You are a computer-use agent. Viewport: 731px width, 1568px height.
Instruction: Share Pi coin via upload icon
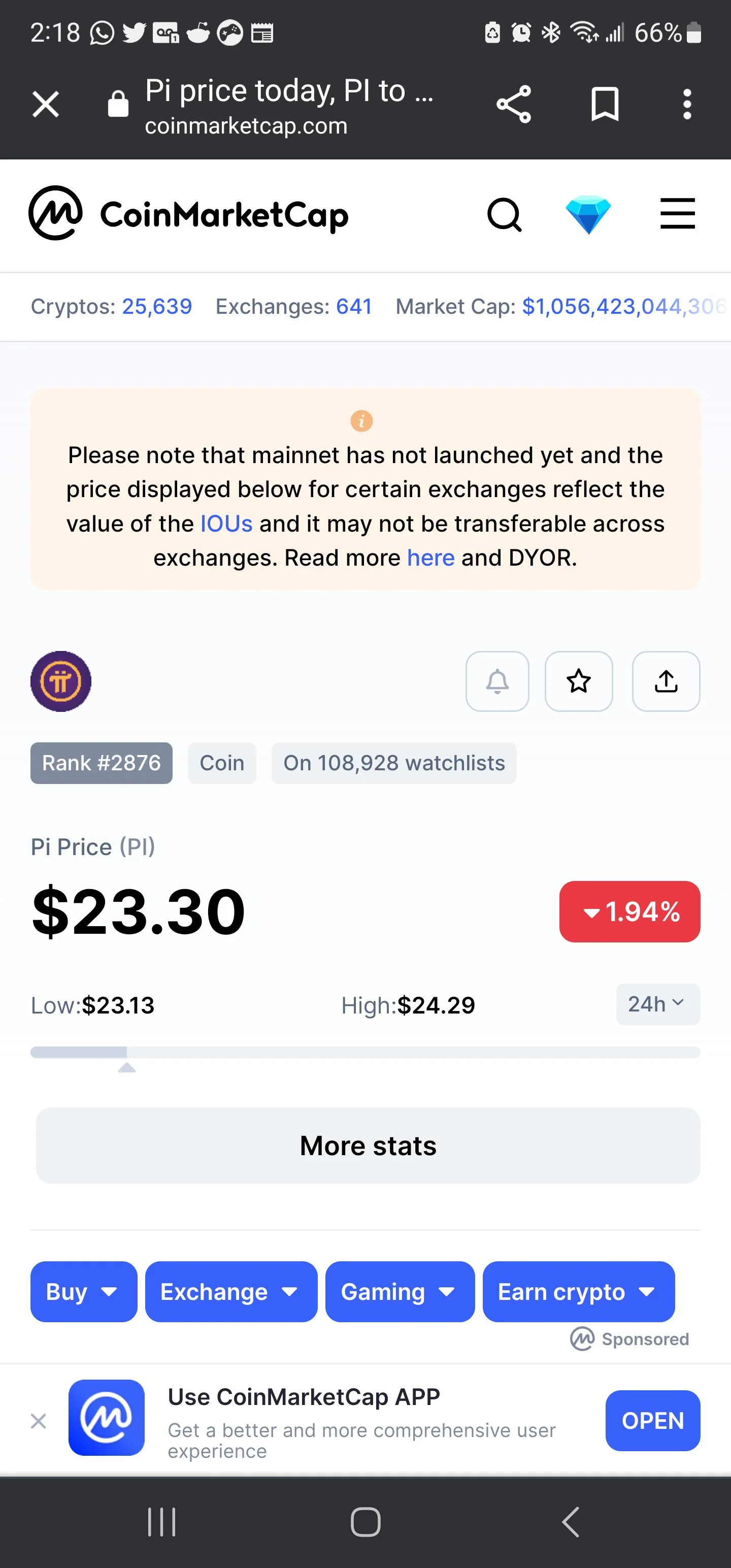[666, 681]
